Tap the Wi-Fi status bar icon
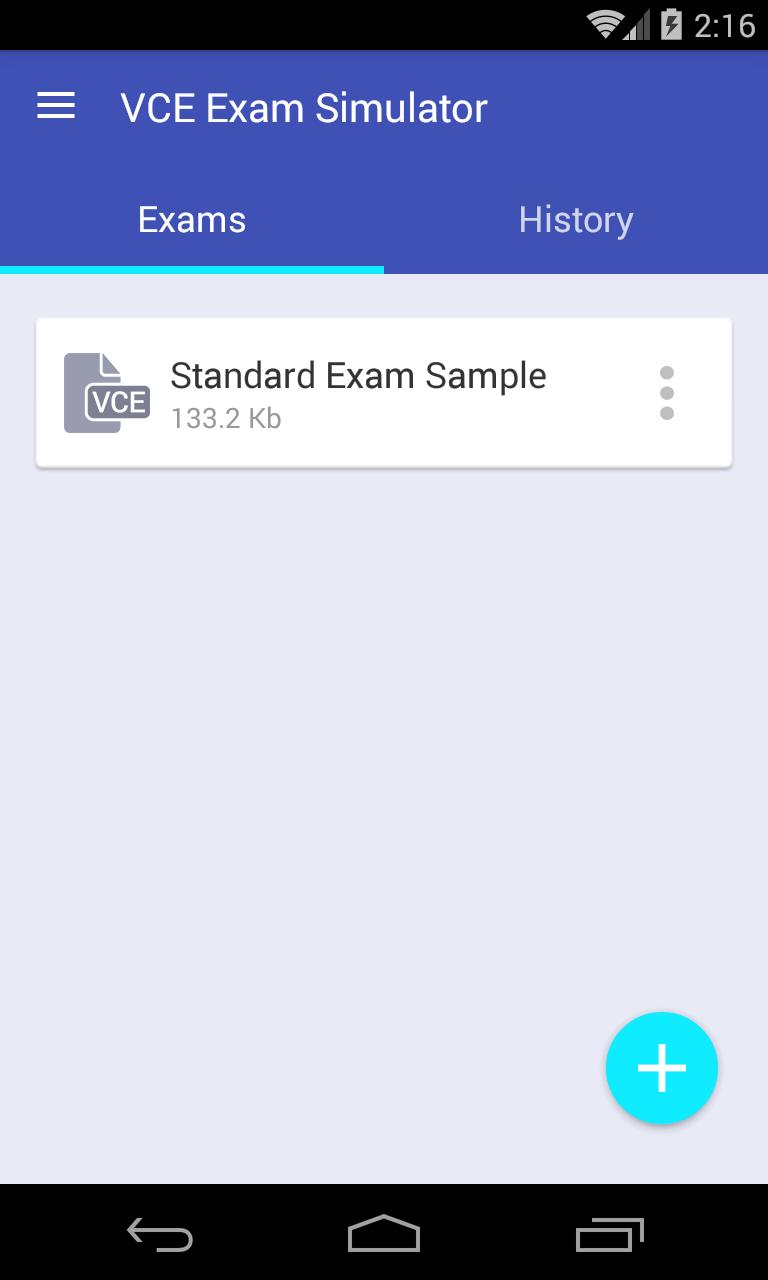 tap(604, 25)
